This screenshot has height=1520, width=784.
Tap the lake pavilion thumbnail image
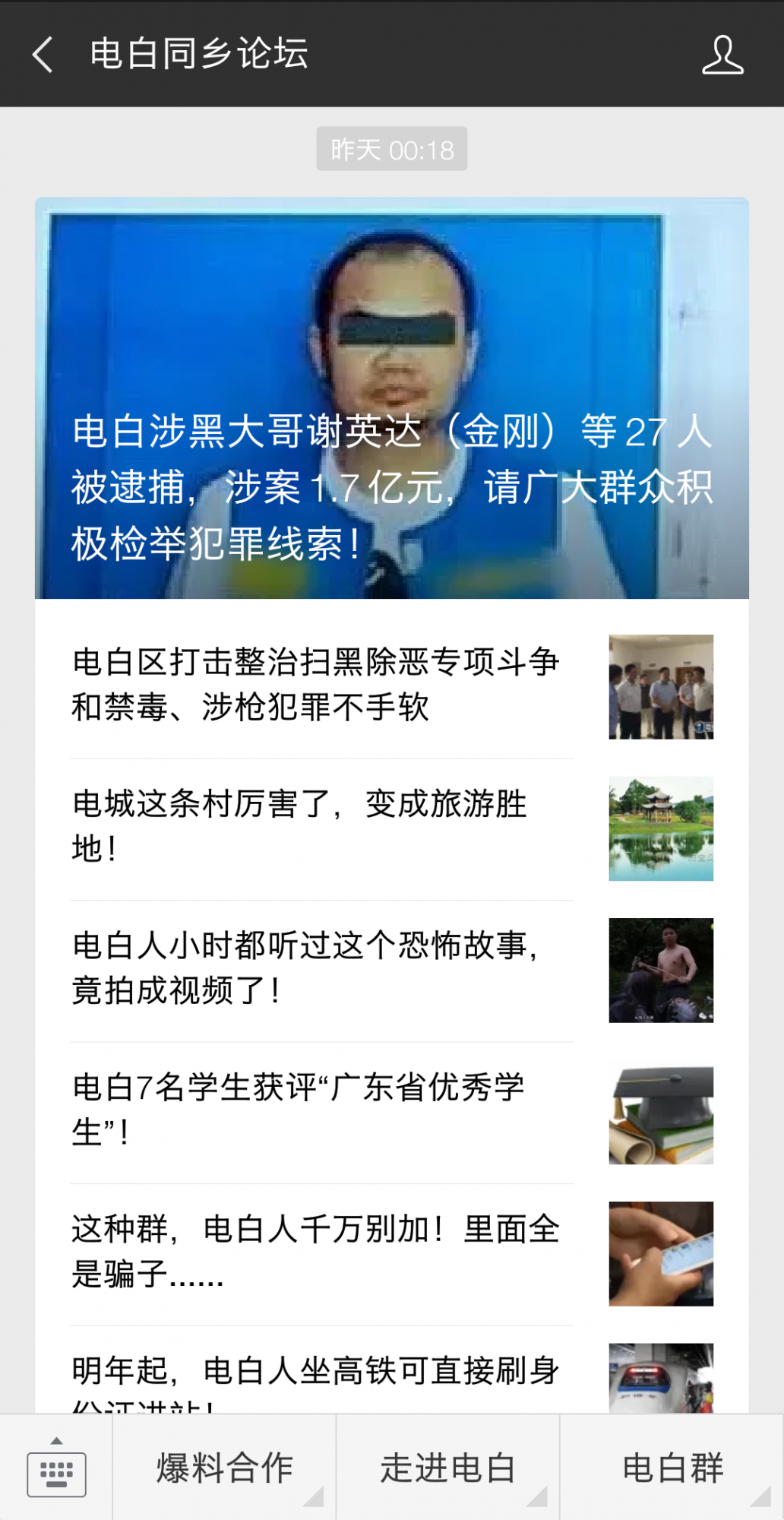(660, 828)
